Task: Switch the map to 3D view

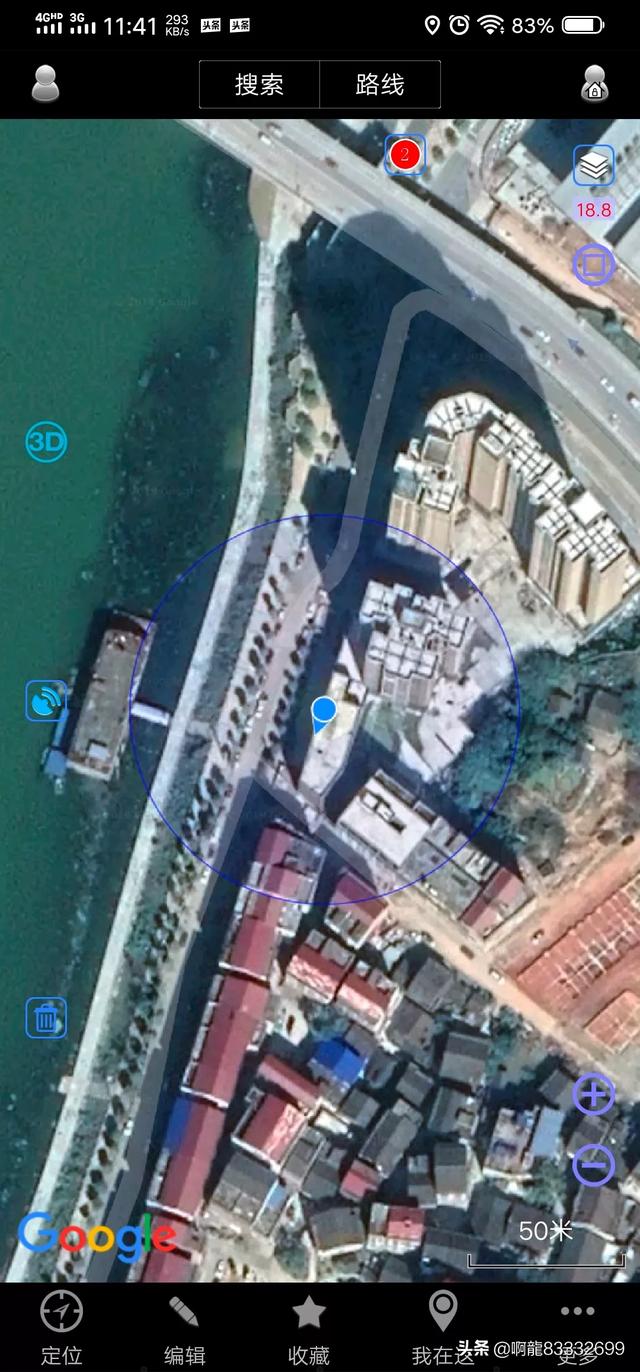Action: (46, 441)
